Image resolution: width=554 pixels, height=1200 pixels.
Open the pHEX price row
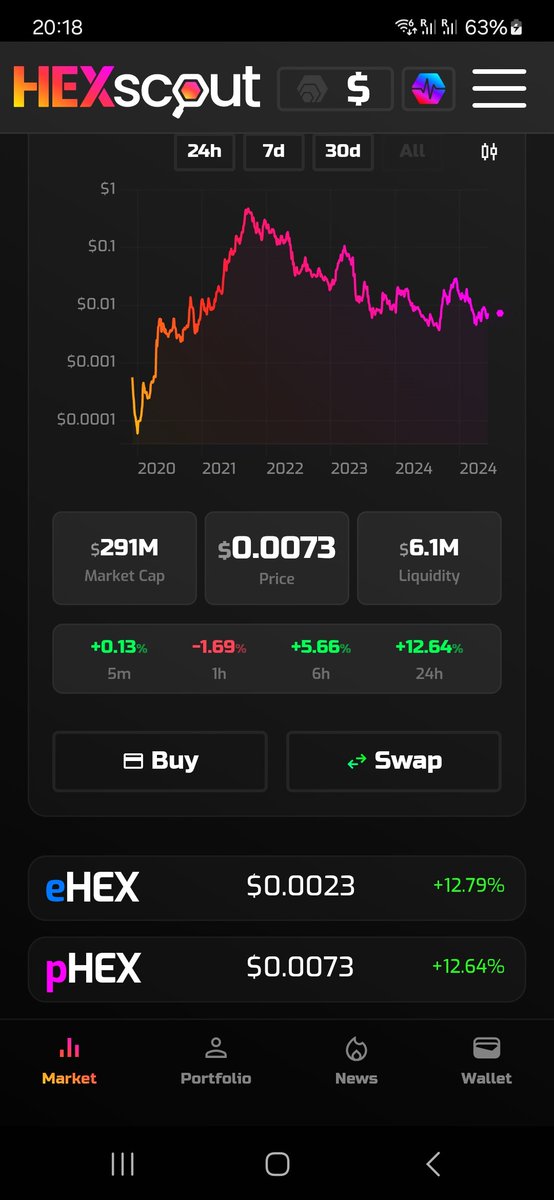coord(277,968)
